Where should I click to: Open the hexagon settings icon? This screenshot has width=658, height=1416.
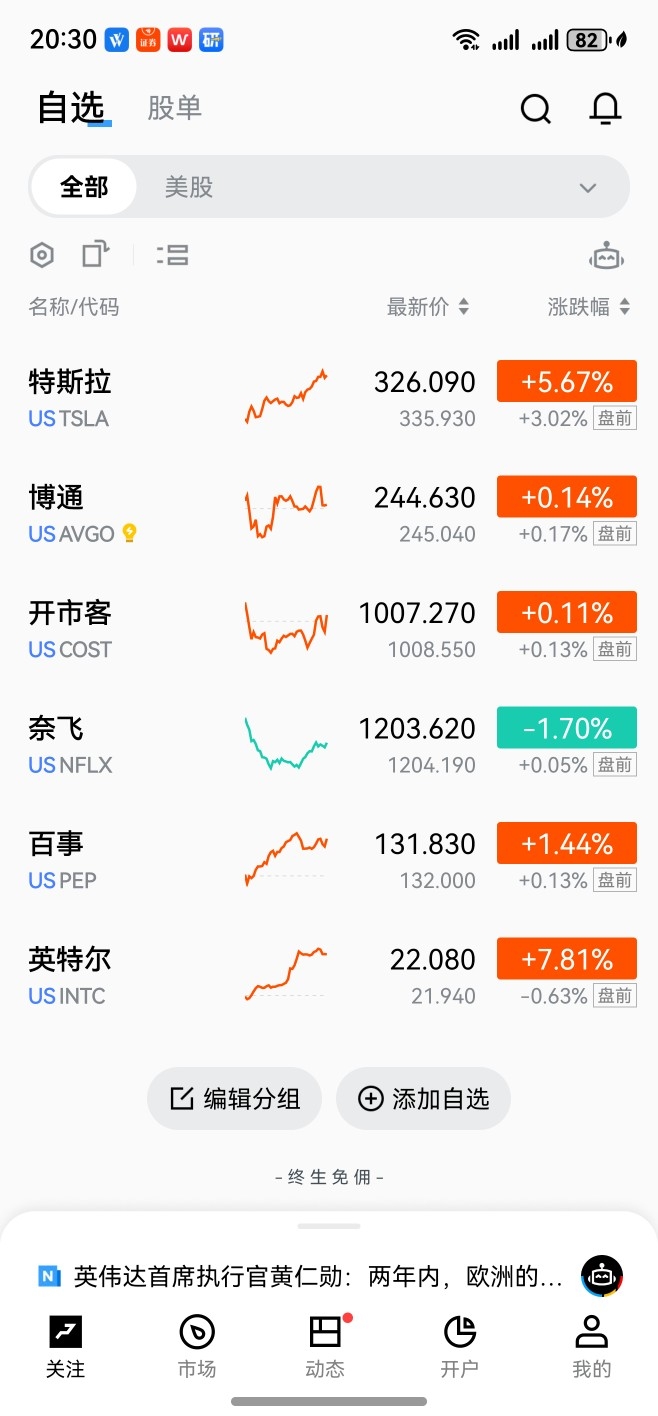(x=41, y=255)
